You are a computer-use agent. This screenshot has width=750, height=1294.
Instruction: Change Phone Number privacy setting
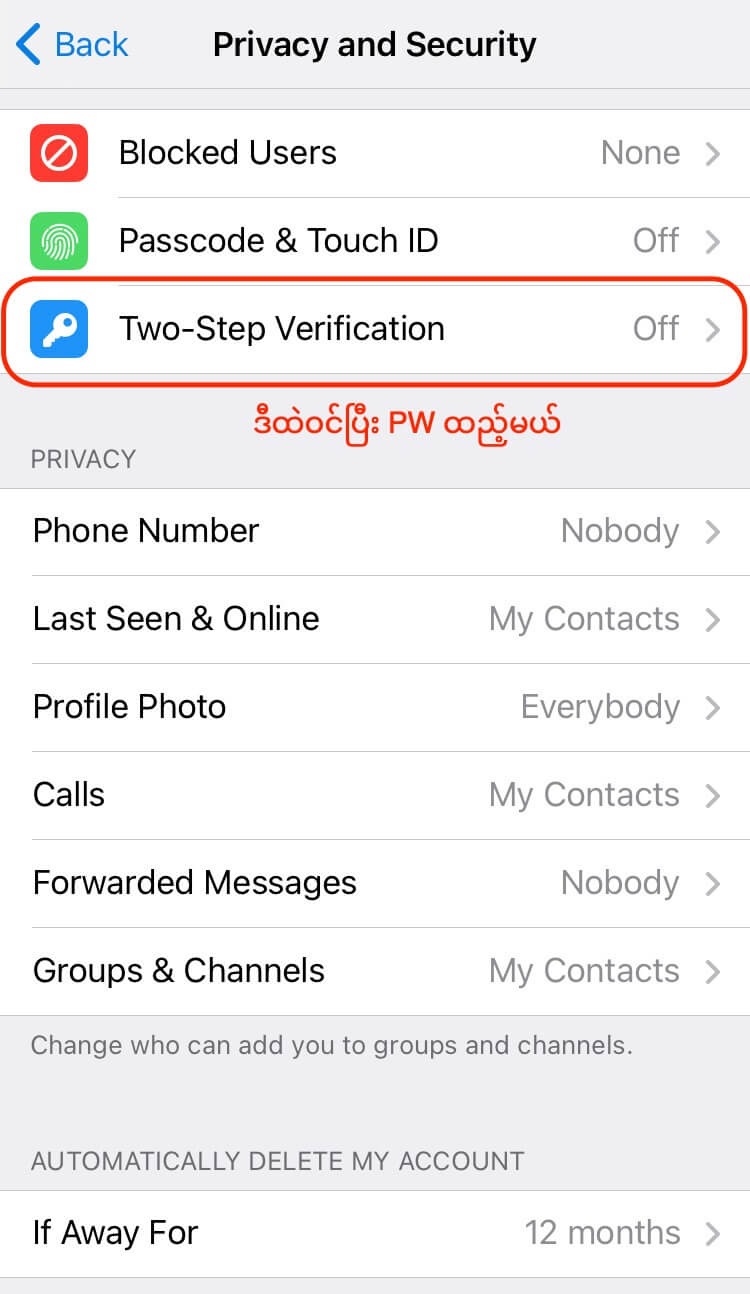375,531
